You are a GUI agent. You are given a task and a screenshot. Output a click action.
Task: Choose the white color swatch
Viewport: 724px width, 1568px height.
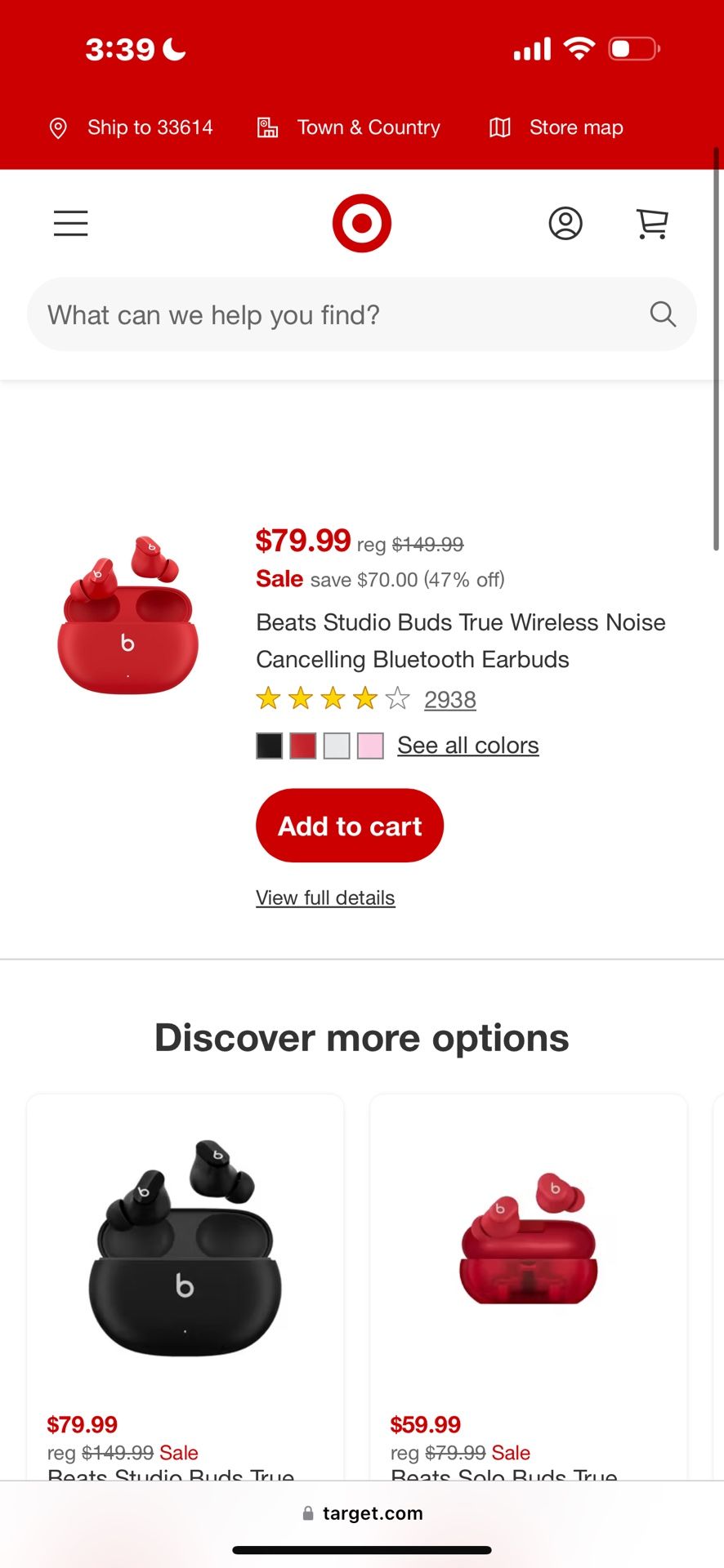pyautogui.click(x=337, y=746)
